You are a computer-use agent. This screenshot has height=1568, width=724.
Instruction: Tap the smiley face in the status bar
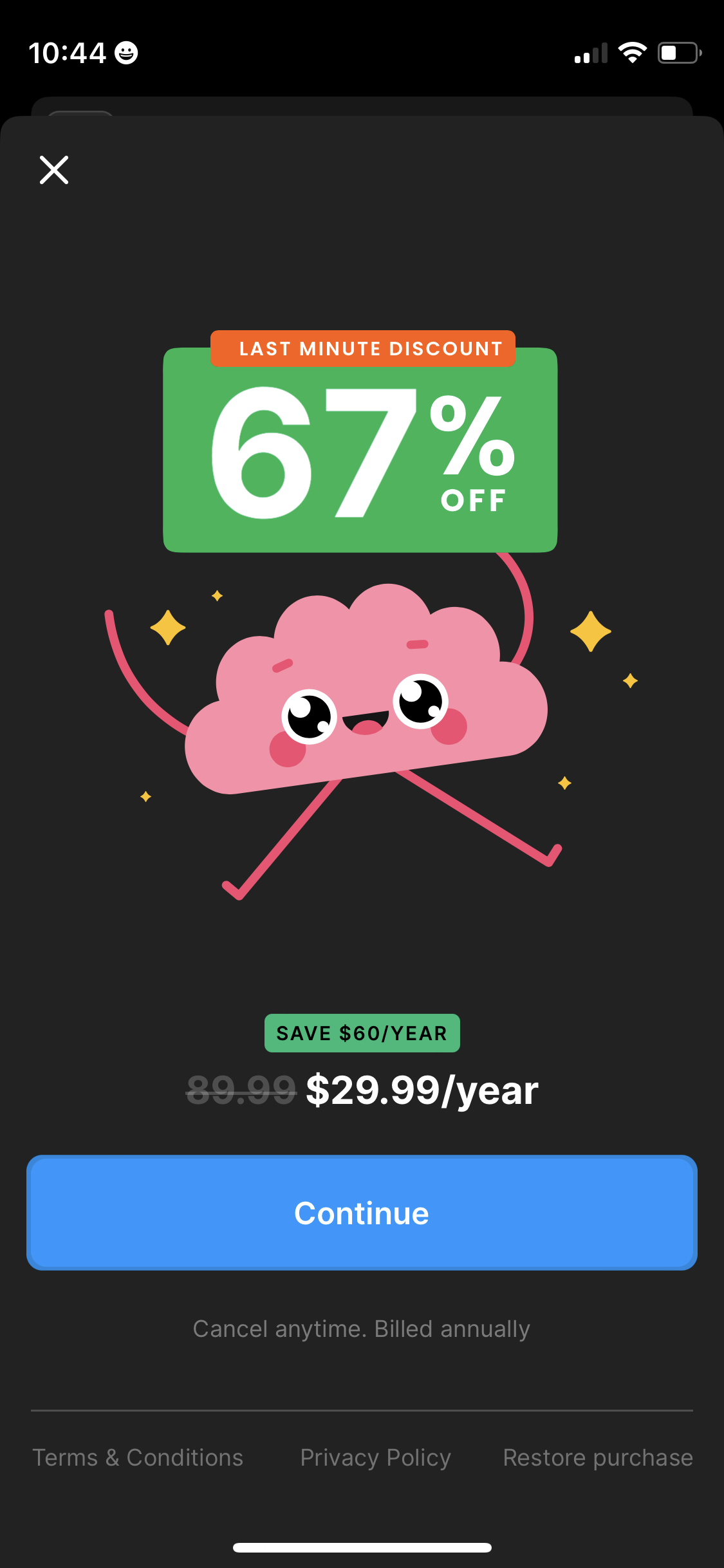tap(126, 53)
